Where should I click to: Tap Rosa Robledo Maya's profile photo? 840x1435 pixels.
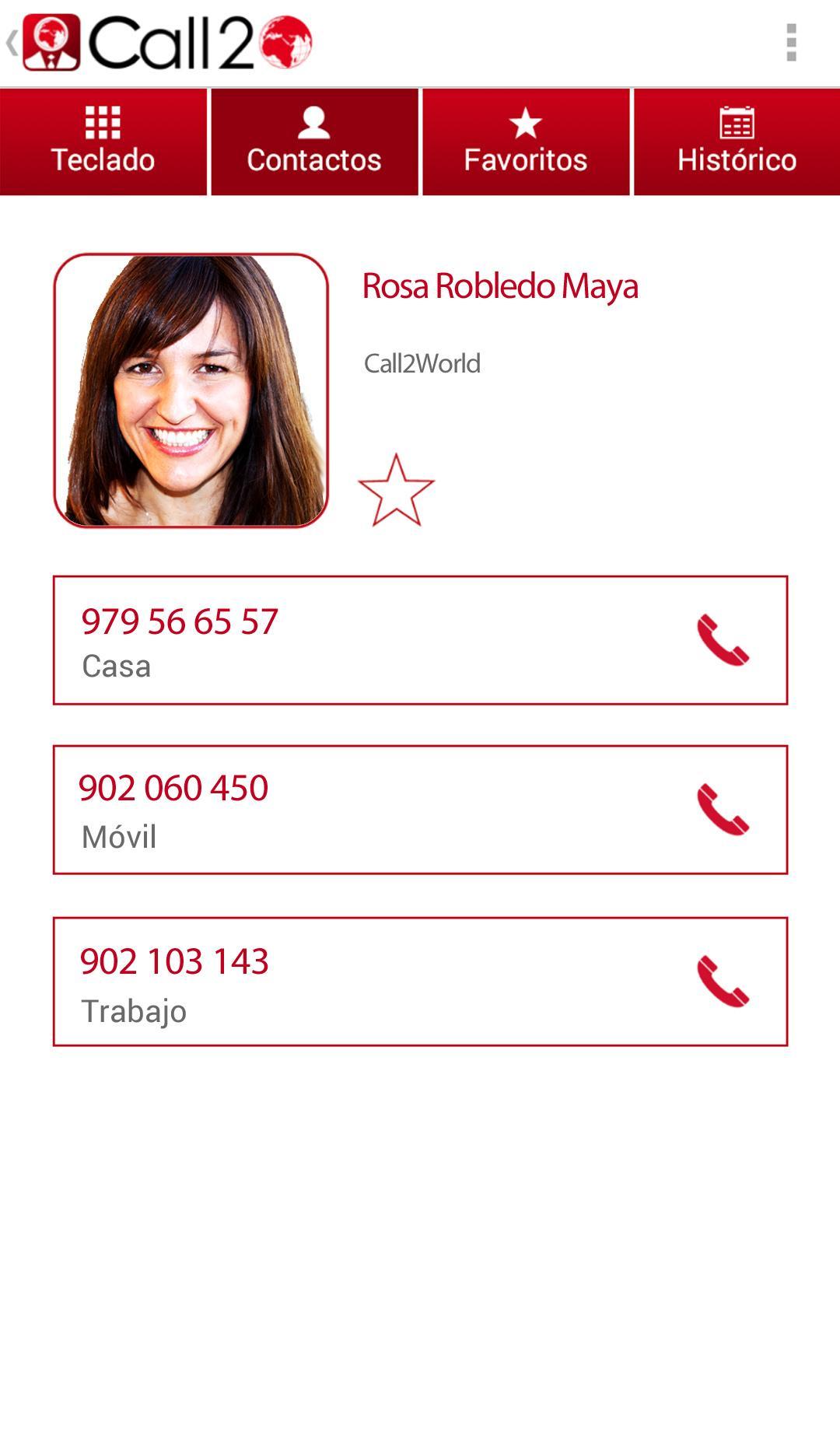click(x=191, y=388)
